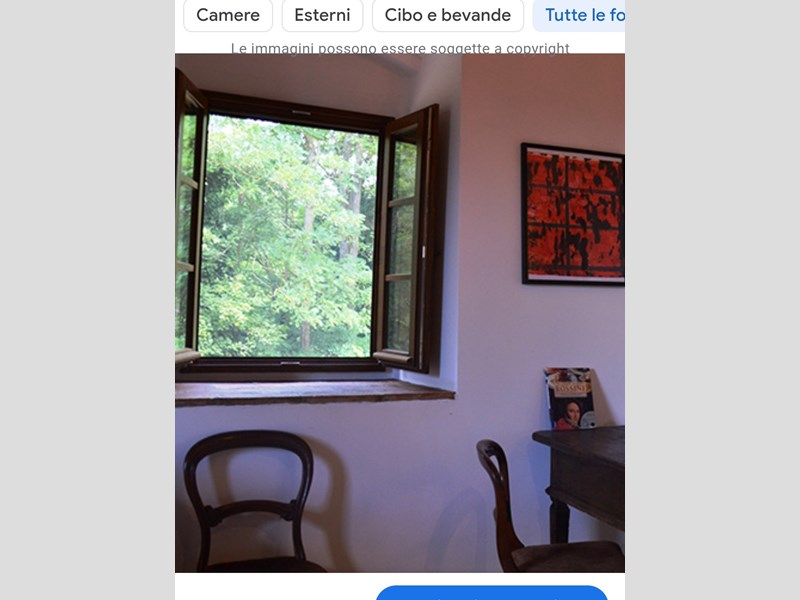This screenshot has width=800, height=600.
Task: Show Cibo e bevande photos
Action: pyautogui.click(x=447, y=15)
